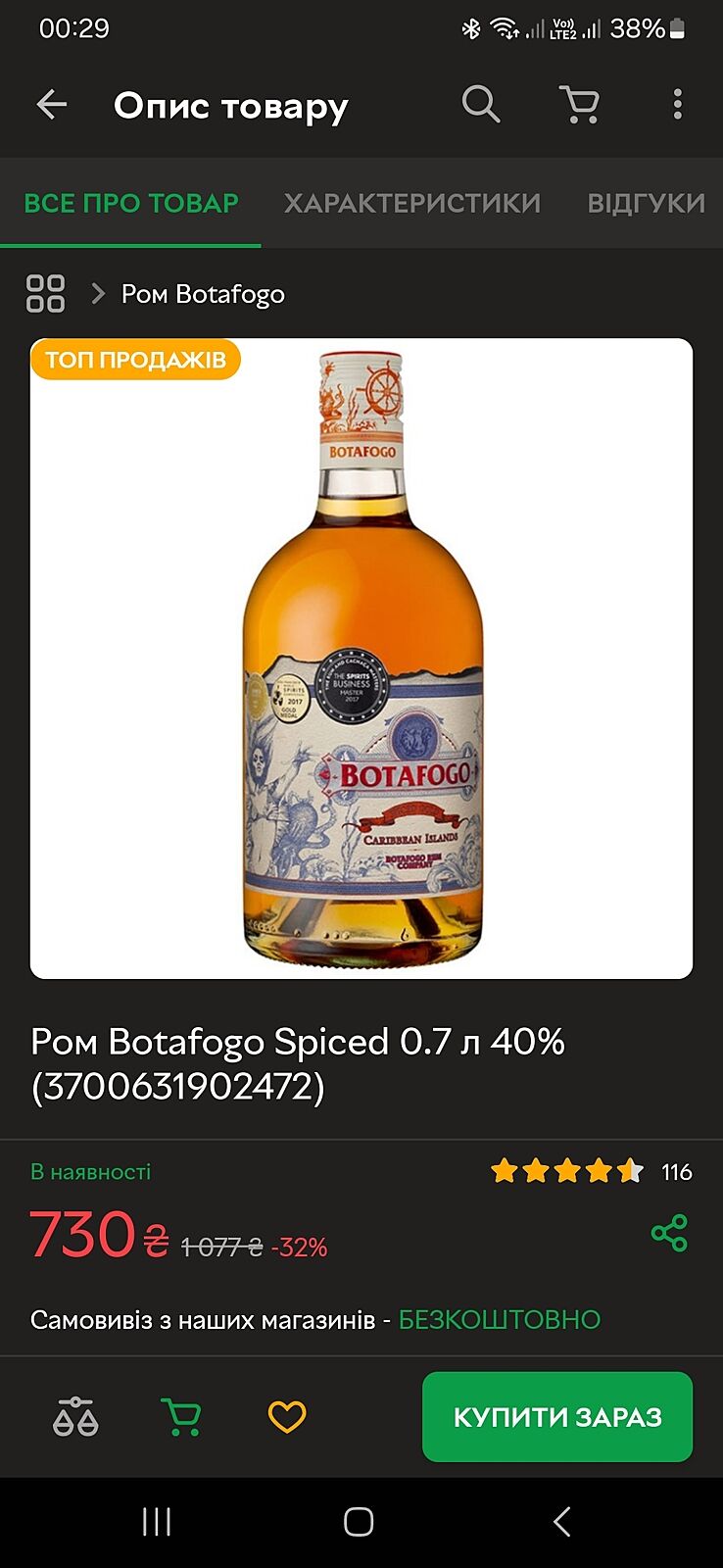Open search from the app bar
This screenshot has width=723, height=1568.
click(480, 104)
